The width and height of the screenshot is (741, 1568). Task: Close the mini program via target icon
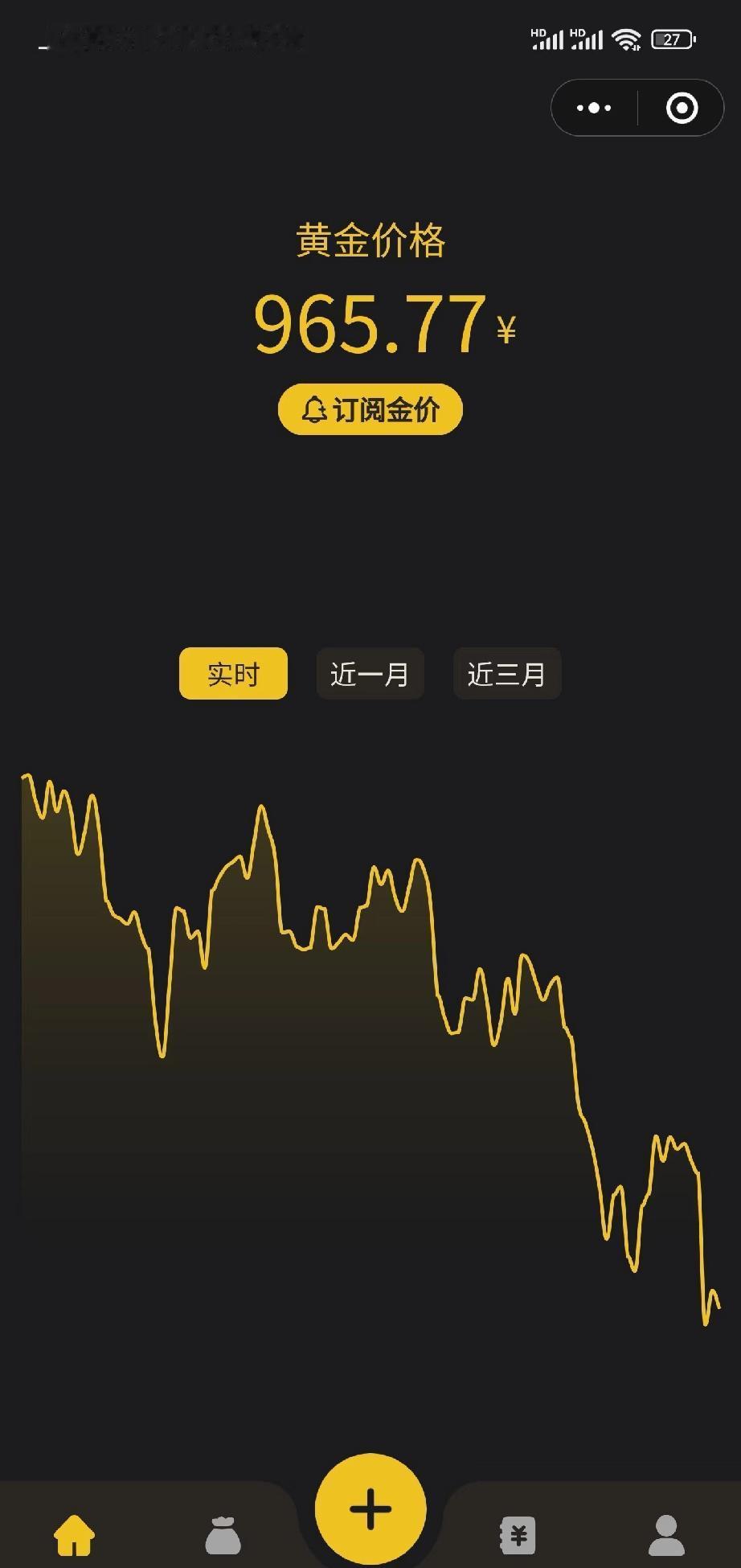click(682, 108)
